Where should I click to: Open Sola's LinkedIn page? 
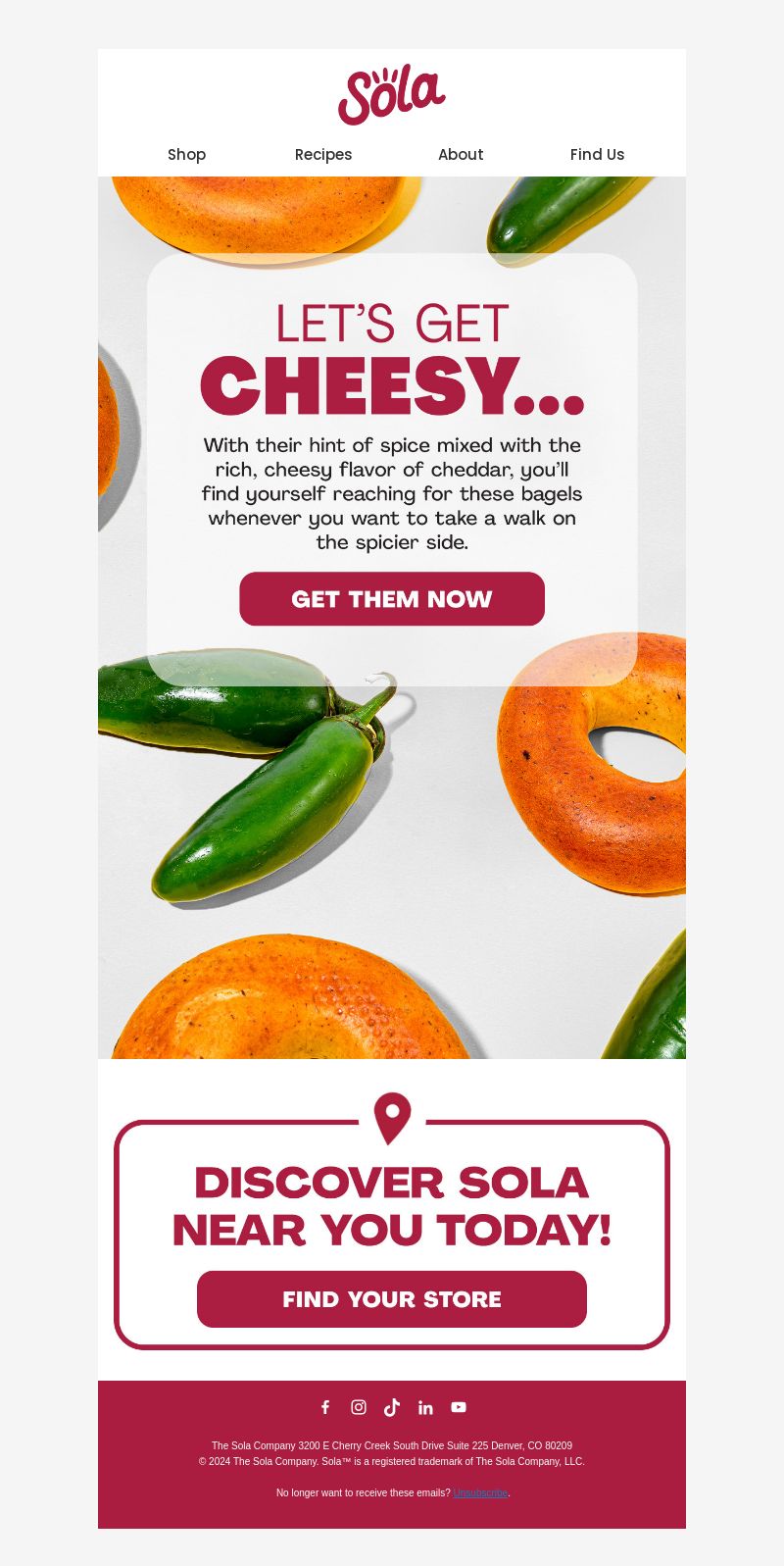point(425,1407)
